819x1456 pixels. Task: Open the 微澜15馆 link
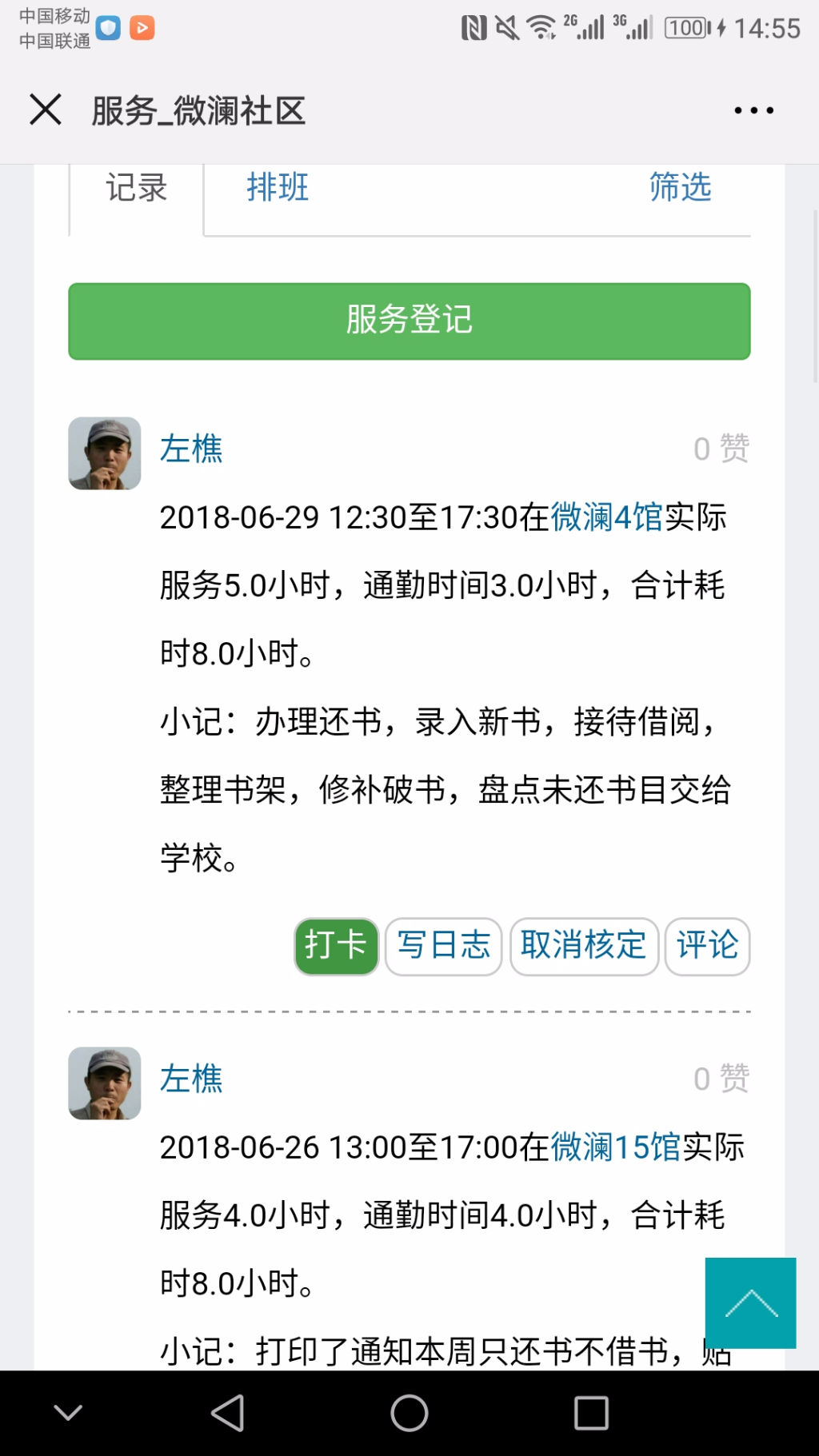coord(615,1147)
